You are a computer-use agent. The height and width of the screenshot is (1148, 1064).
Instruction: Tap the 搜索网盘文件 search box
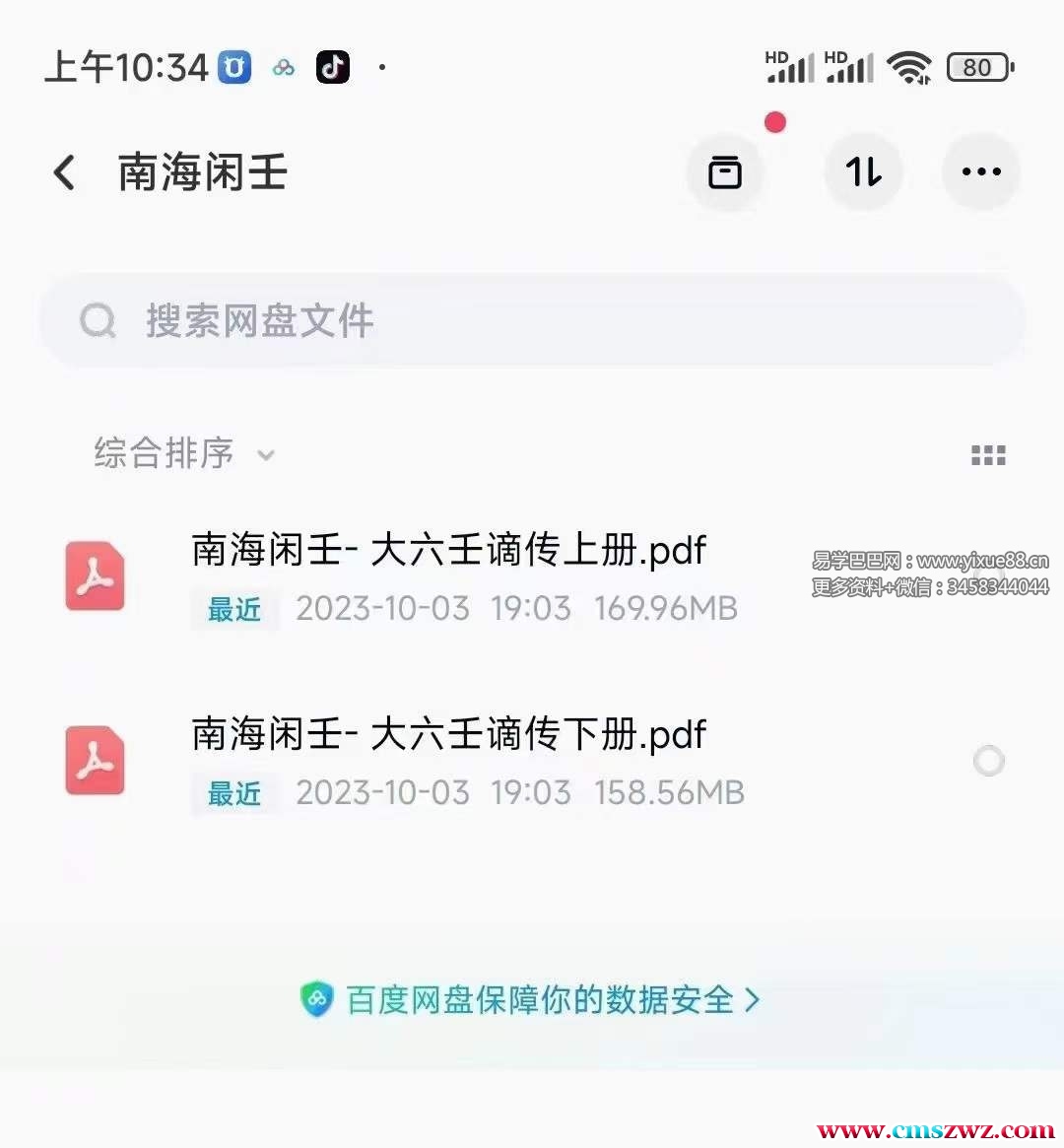coord(532,321)
